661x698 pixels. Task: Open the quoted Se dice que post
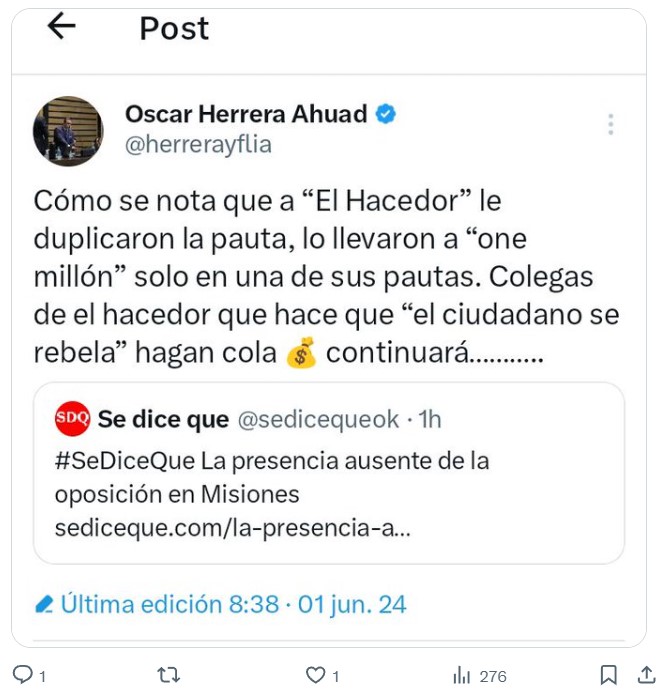click(x=328, y=473)
